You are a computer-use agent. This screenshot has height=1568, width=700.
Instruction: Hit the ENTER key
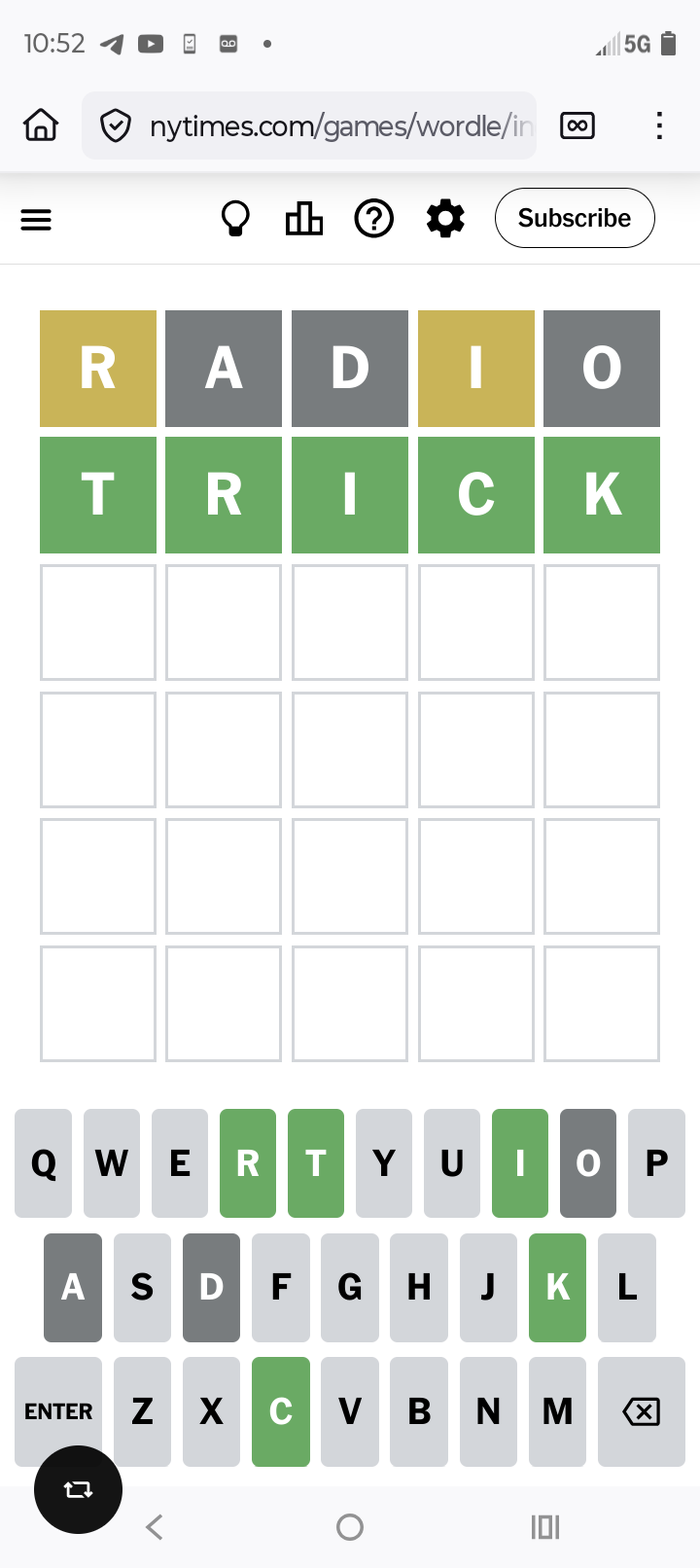58,1410
